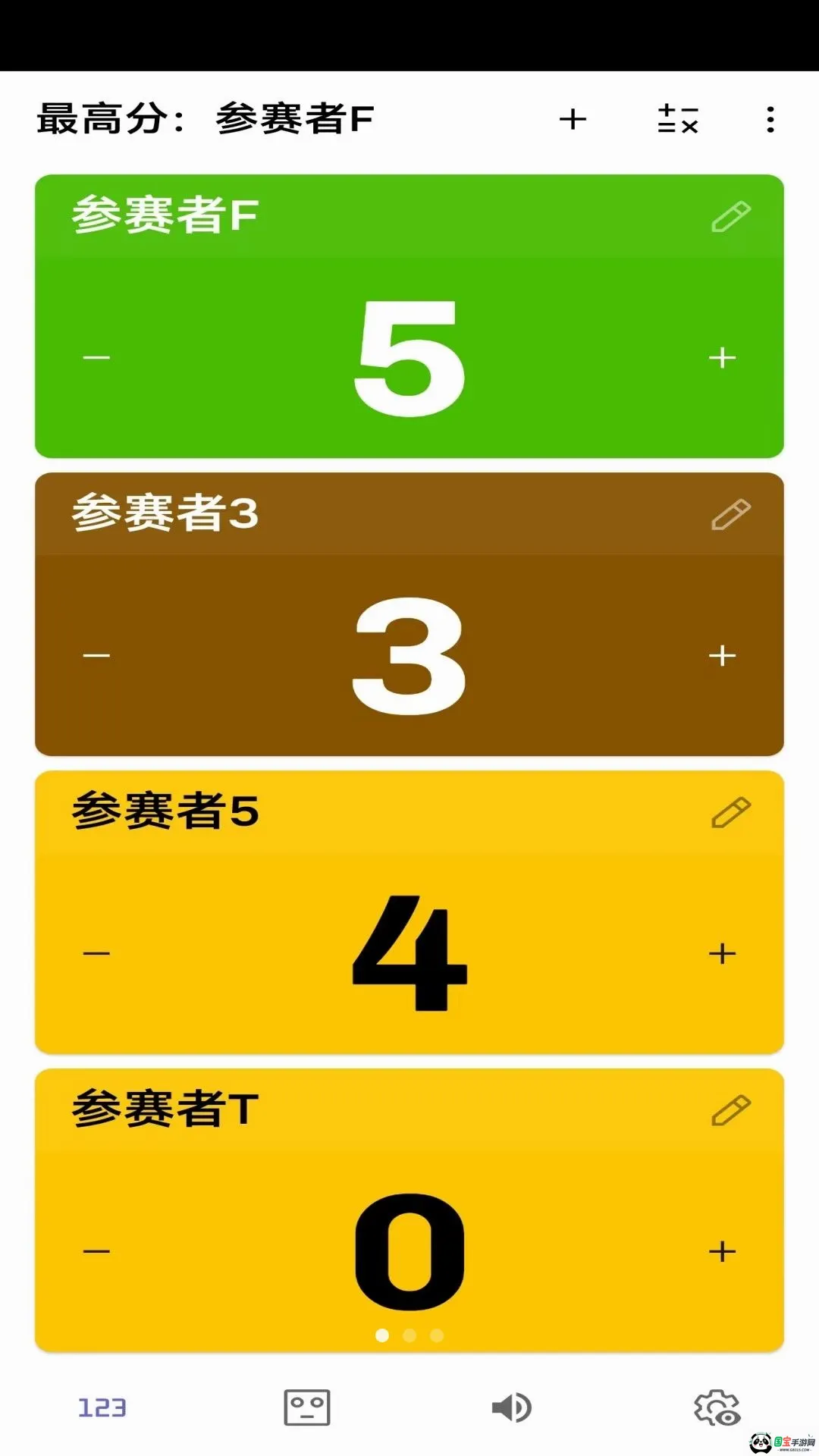Open the scoreboard face tab

(307, 1407)
